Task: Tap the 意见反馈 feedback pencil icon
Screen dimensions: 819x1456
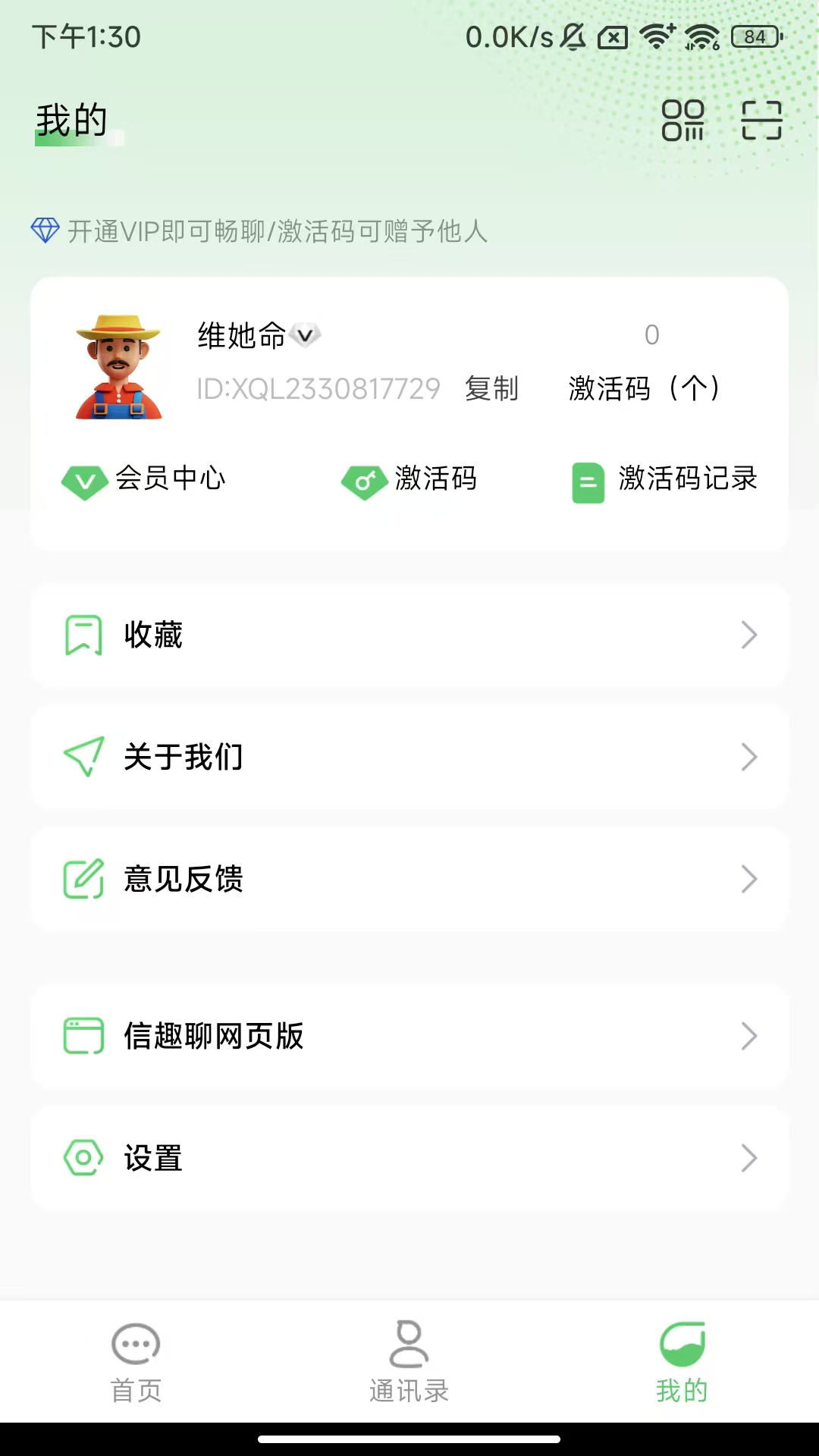Action: pos(83,880)
